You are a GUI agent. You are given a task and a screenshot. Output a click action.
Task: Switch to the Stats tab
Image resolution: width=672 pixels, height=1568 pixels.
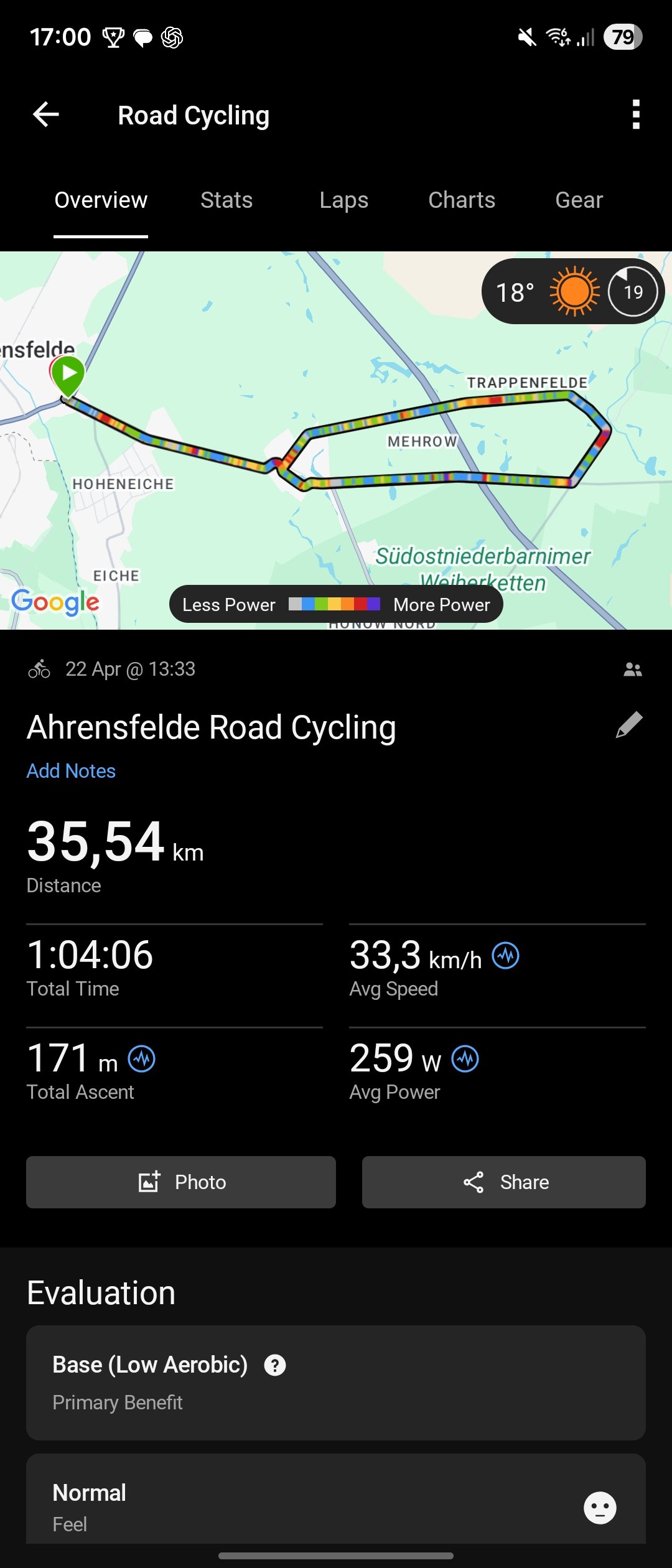(226, 200)
